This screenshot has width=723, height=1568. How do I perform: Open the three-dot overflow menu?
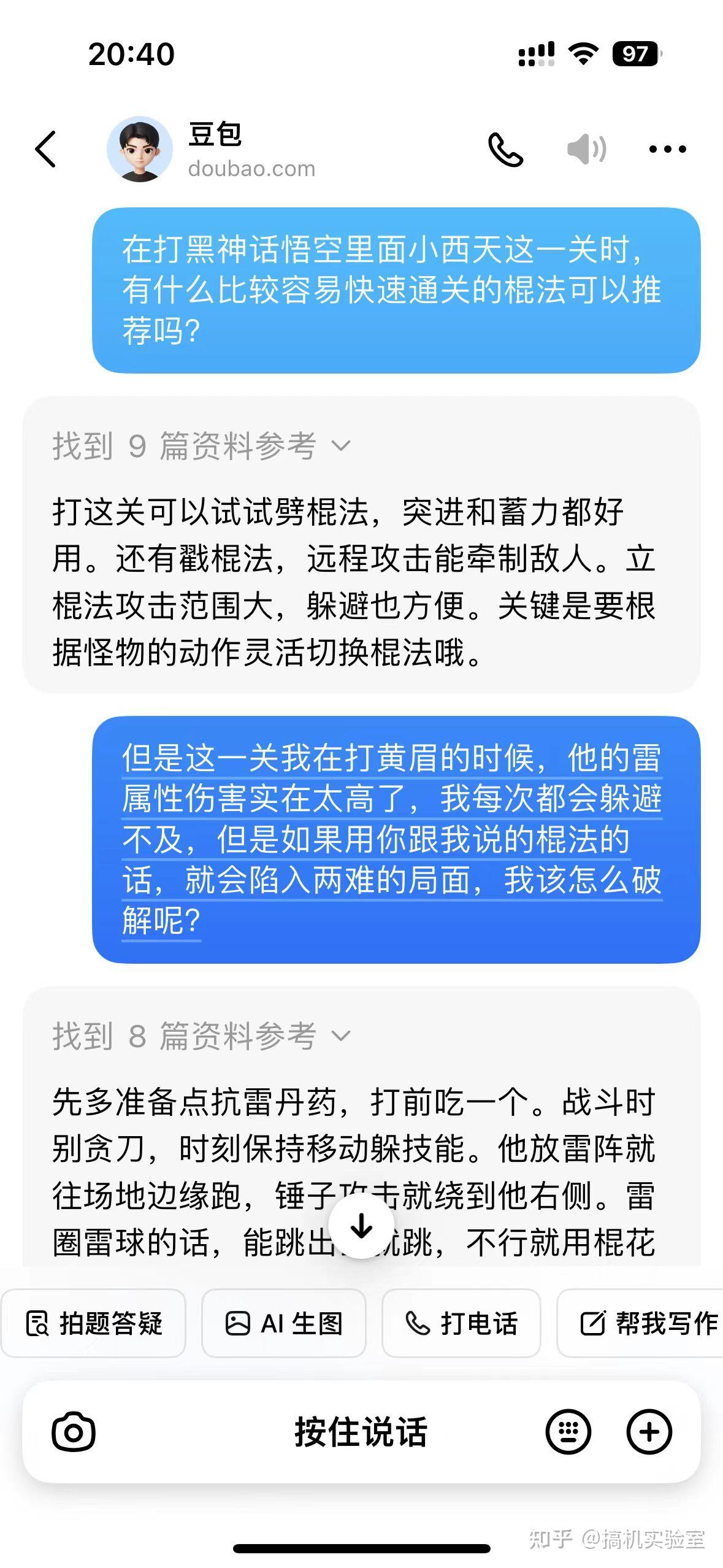pyautogui.click(x=667, y=149)
